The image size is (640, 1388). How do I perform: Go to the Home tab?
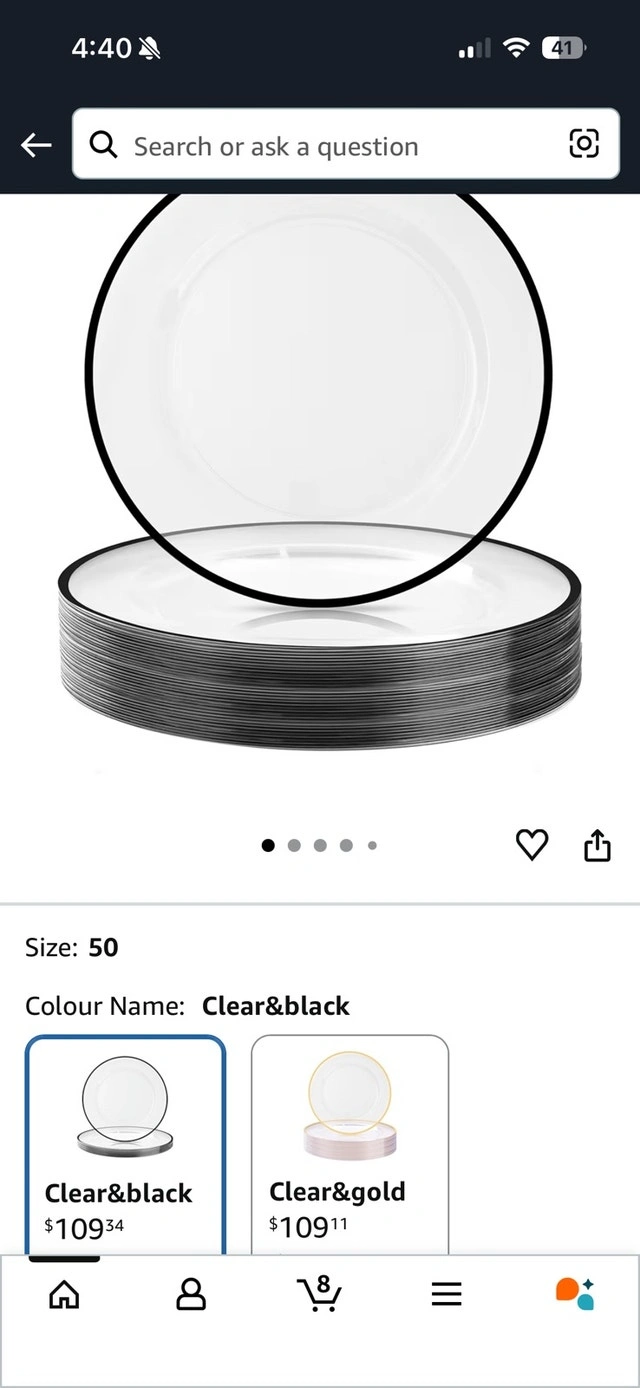(64, 1295)
